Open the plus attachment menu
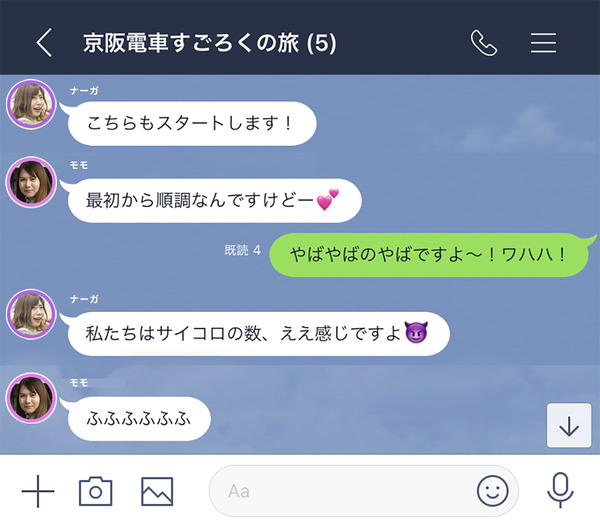Screen dimensions: 600x526 (x=38, y=491)
